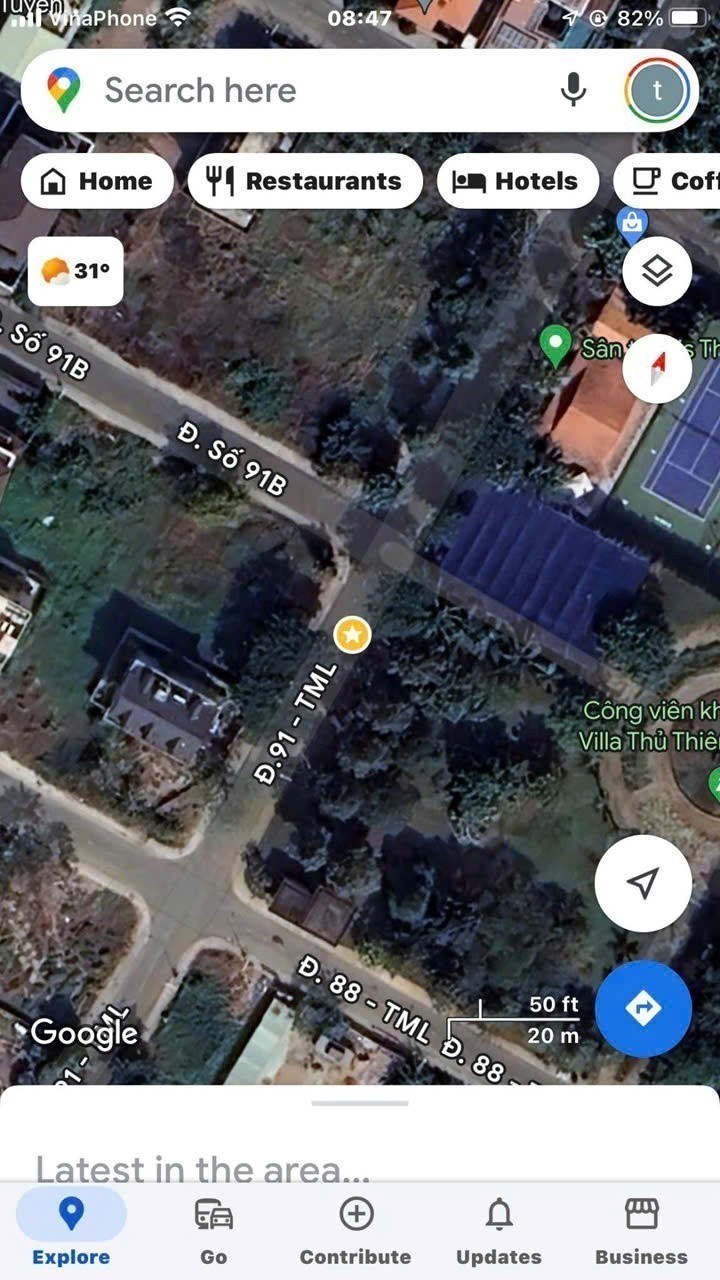The width and height of the screenshot is (720, 1280).
Task: Show Hotels on the map
Action: pos(517,181)
